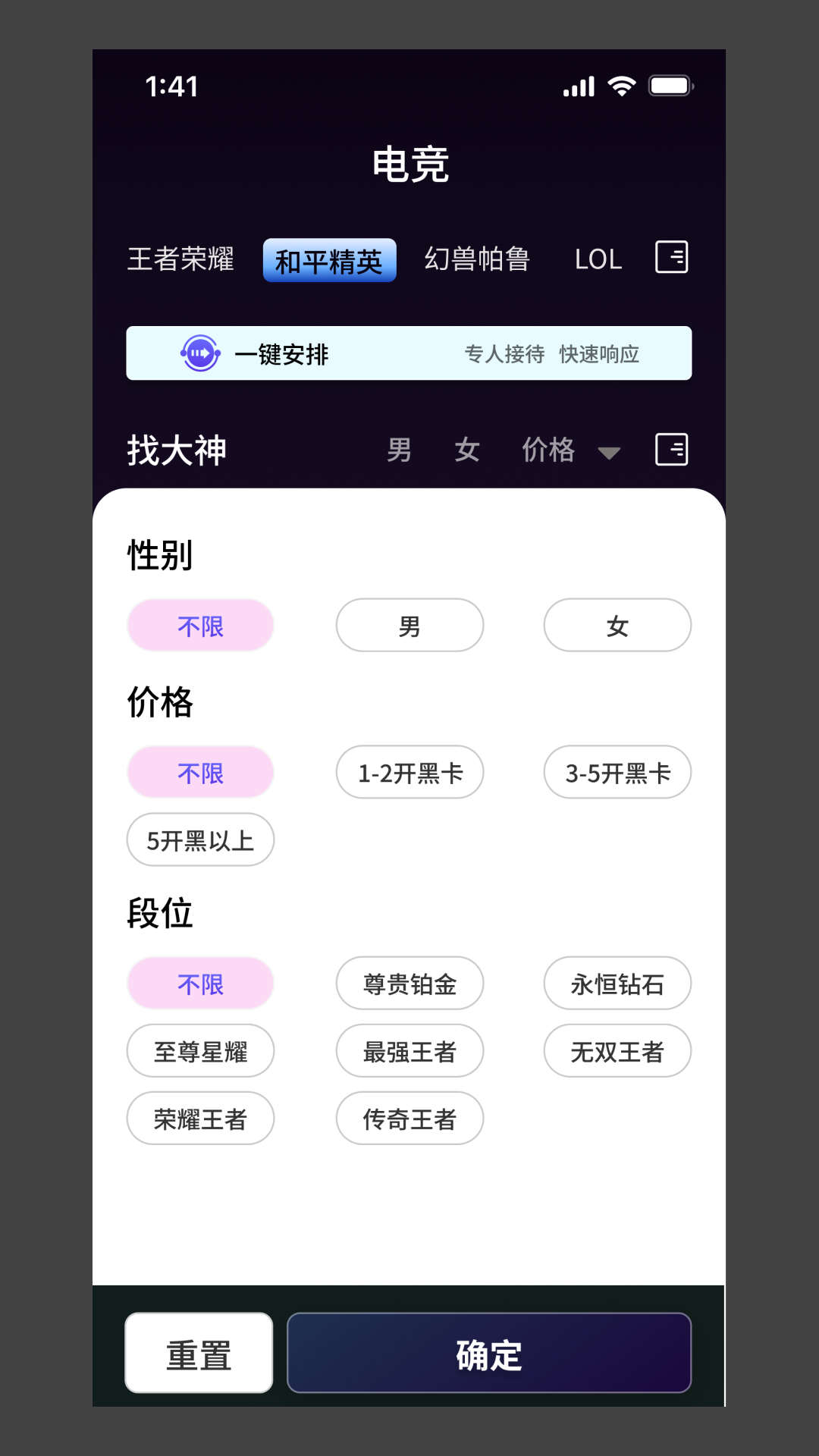This screenshot has height=1456, width=819.
Task: Choose the 1-2开黑卡 price chip
Action: 409,773
